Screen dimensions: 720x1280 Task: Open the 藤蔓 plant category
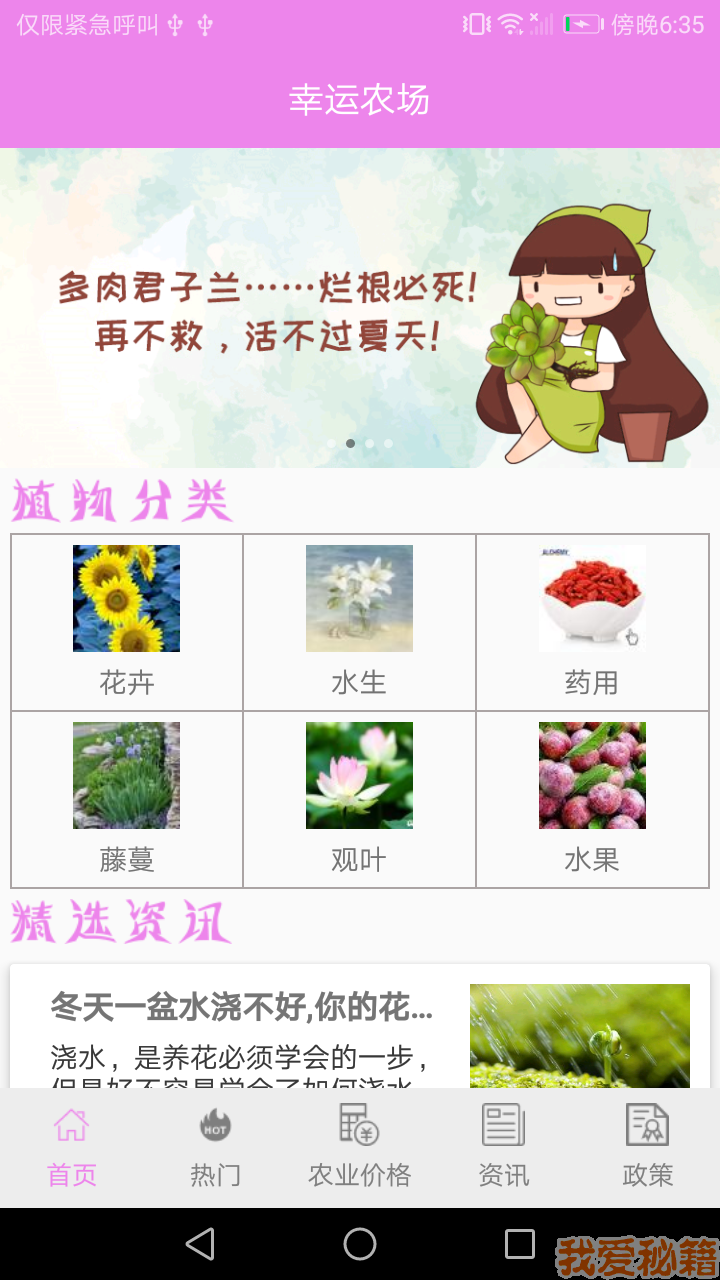(127, 798)
